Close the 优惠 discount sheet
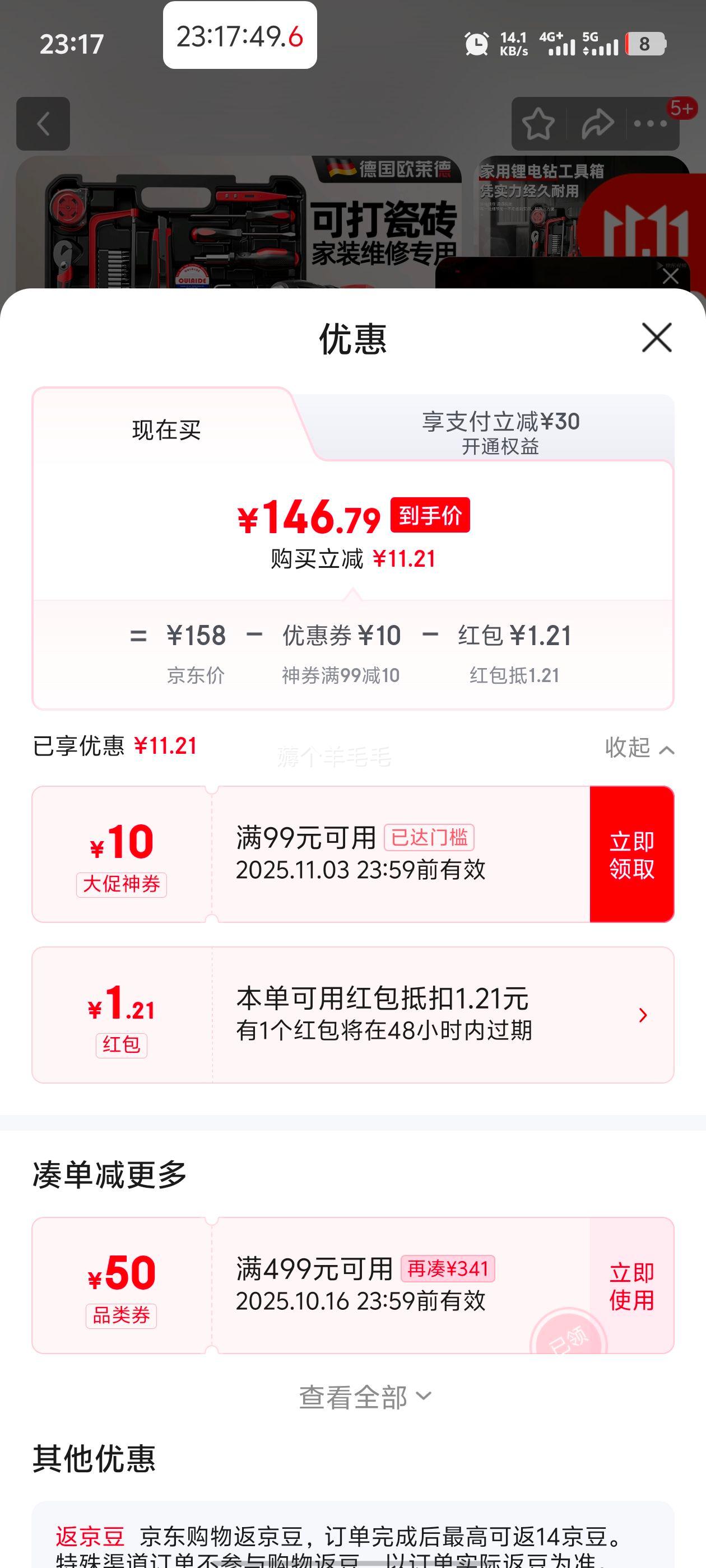The image size is (706, 1568). [656, 338]
